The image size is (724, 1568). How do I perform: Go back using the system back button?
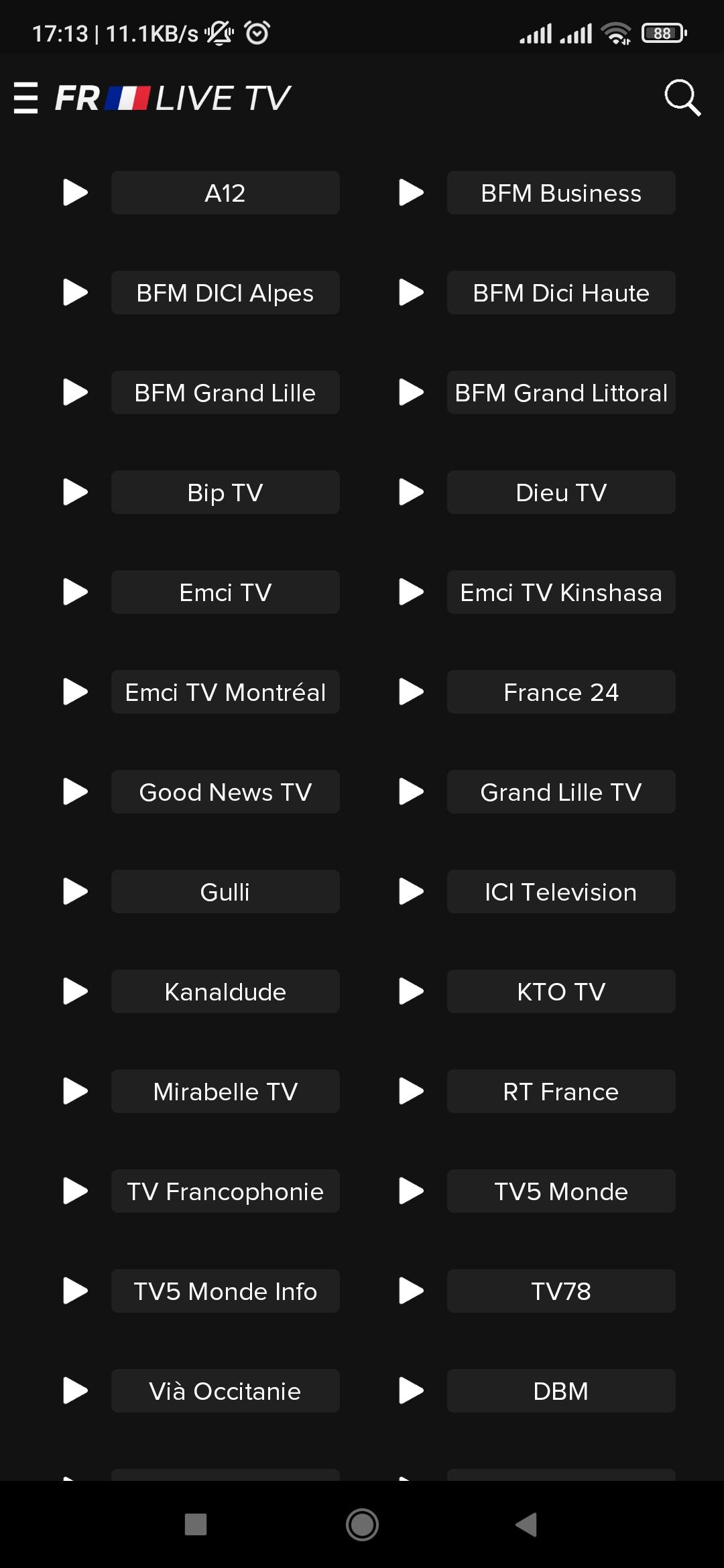click(527, 1525)
